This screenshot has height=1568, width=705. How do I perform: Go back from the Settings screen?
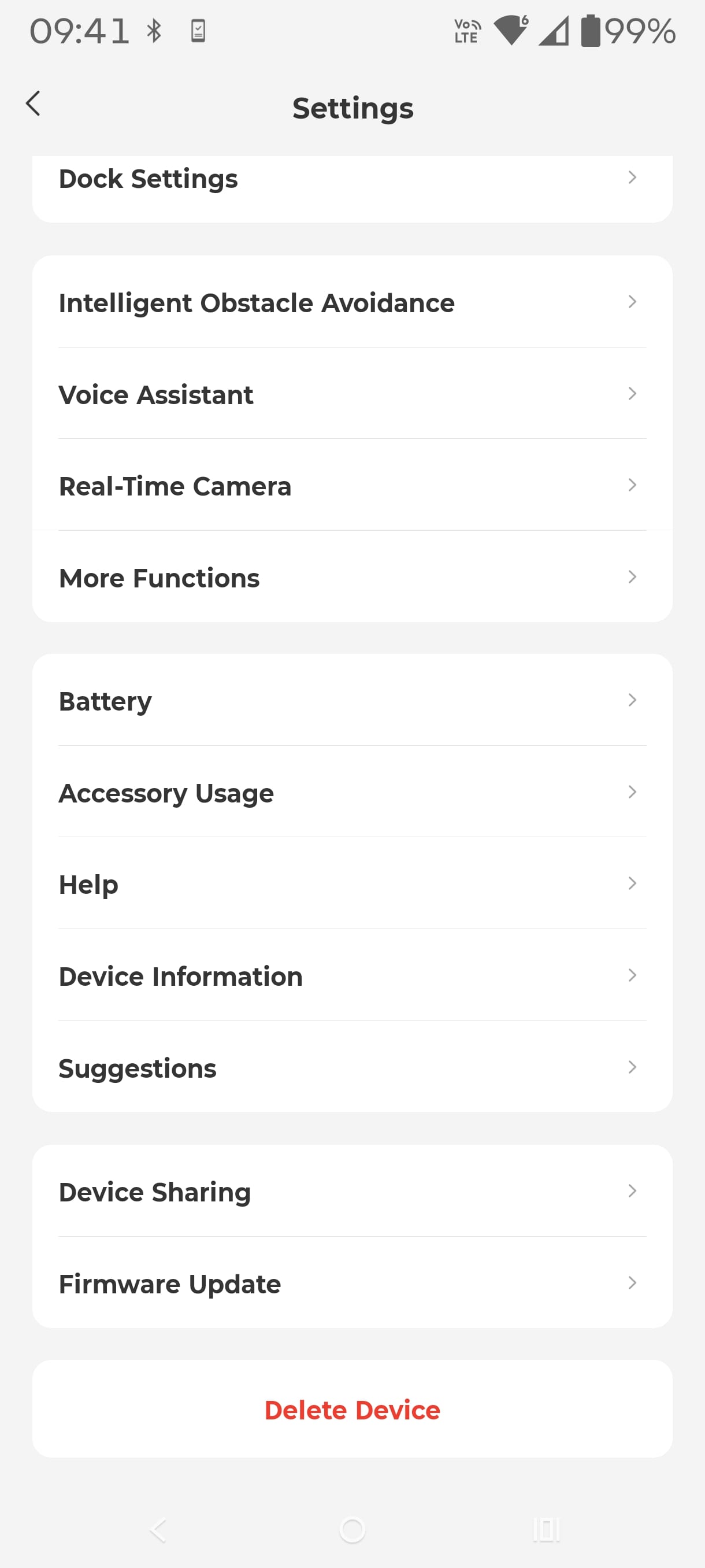click(34, 103)
